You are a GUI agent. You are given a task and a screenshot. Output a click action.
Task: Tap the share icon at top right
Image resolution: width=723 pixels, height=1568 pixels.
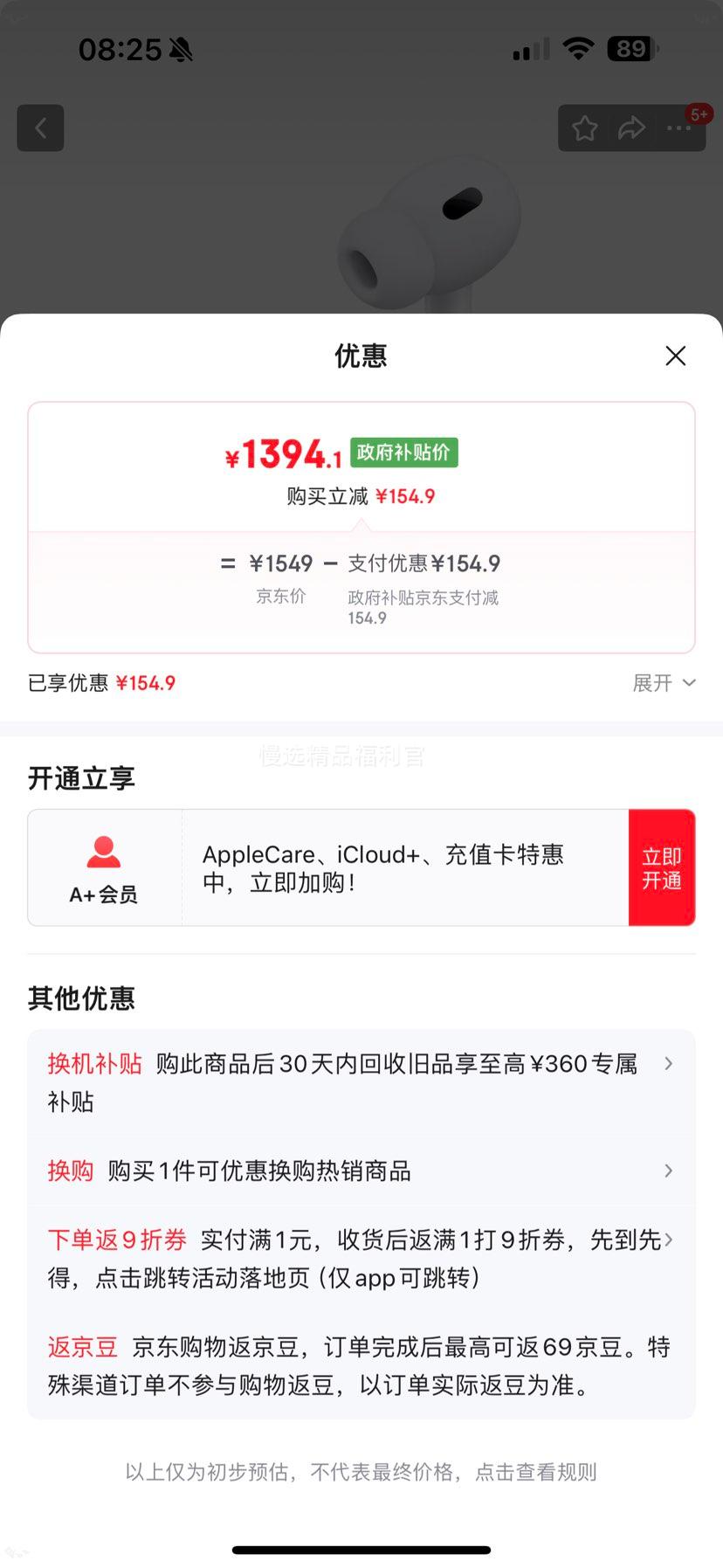(630, 128)
